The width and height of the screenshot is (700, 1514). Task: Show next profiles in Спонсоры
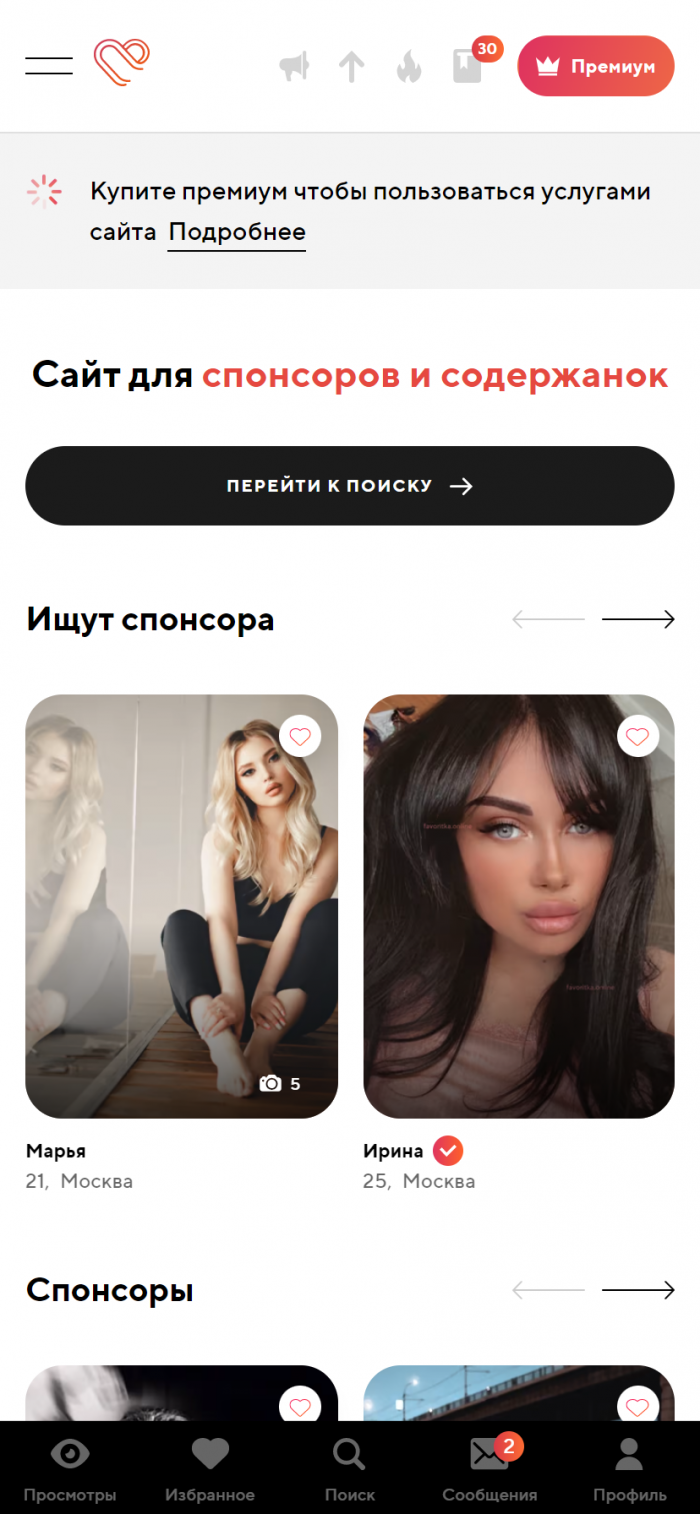point(638,1290)
